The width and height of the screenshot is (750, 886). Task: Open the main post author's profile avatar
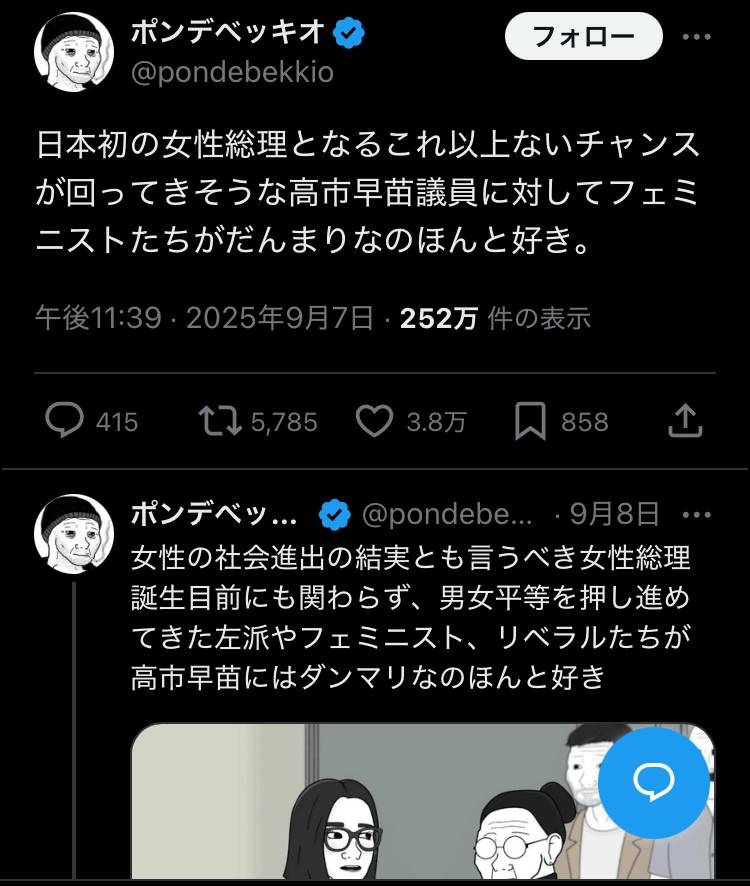[73, 51]
